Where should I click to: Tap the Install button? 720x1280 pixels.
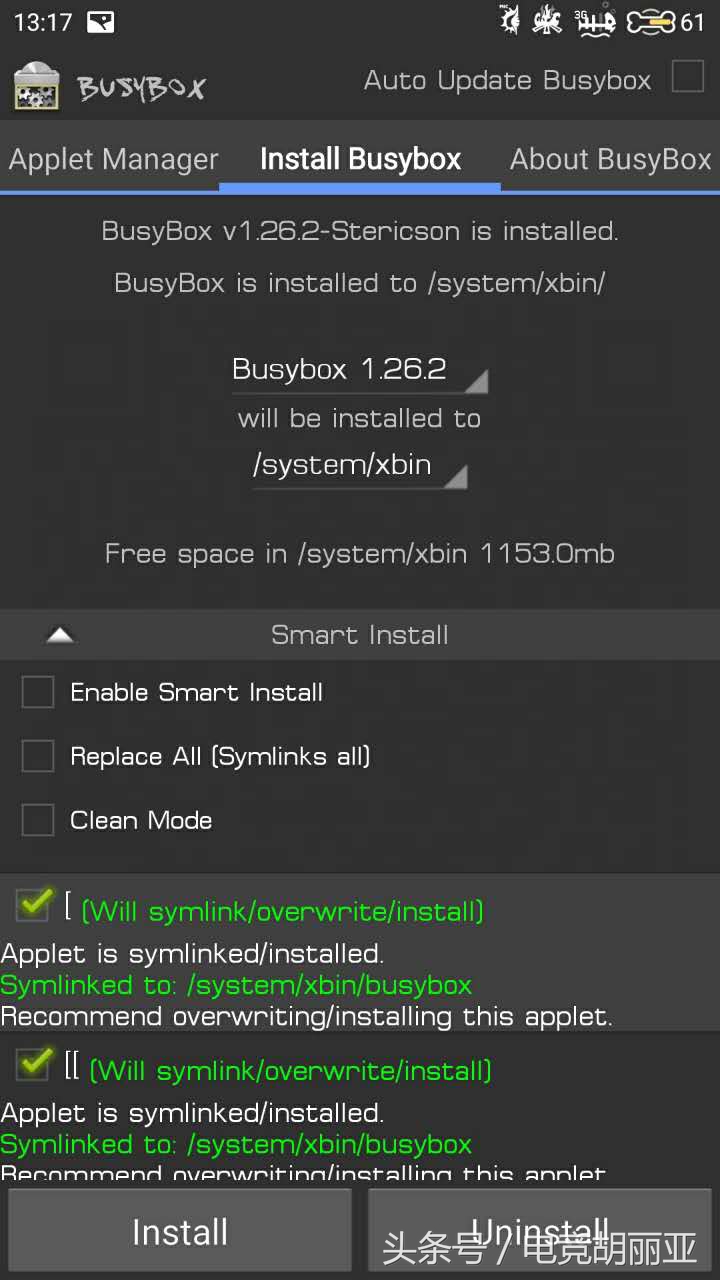[x=180, y=1232]
